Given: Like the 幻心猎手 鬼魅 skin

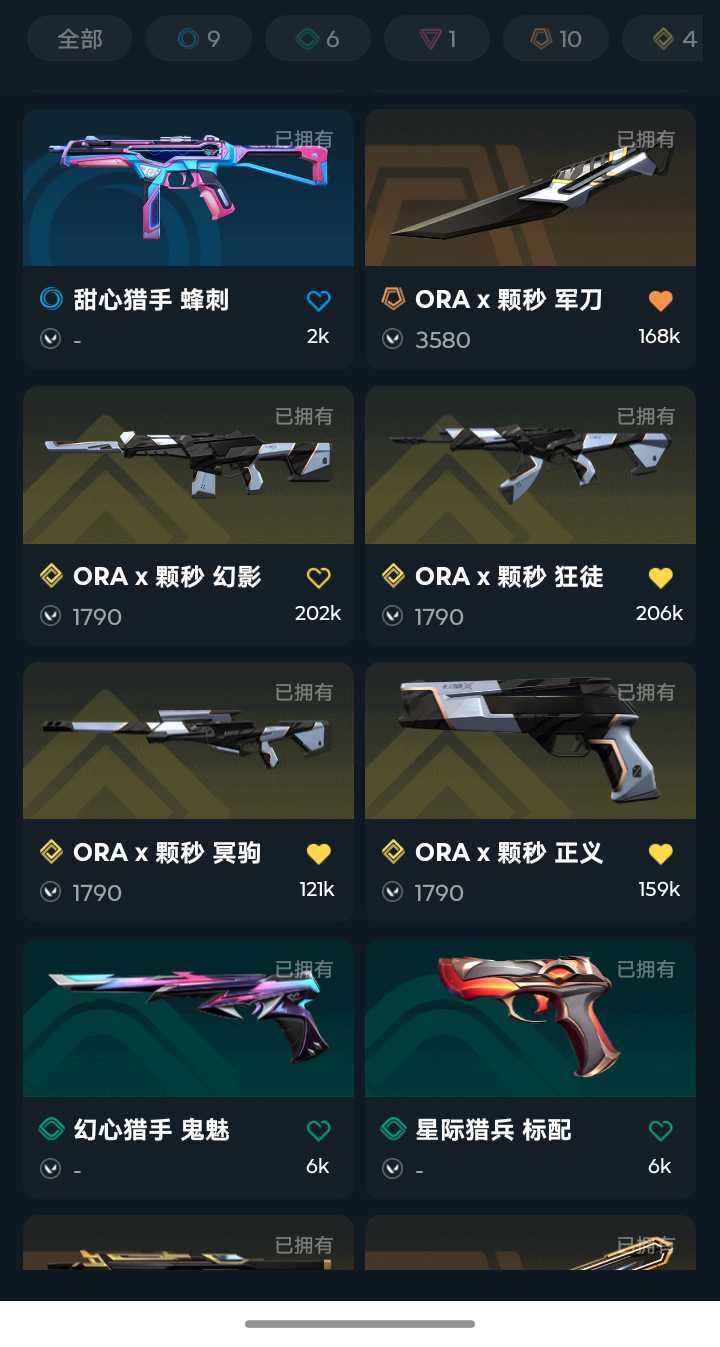Looking at the screenshot, I should (318, 1130).
